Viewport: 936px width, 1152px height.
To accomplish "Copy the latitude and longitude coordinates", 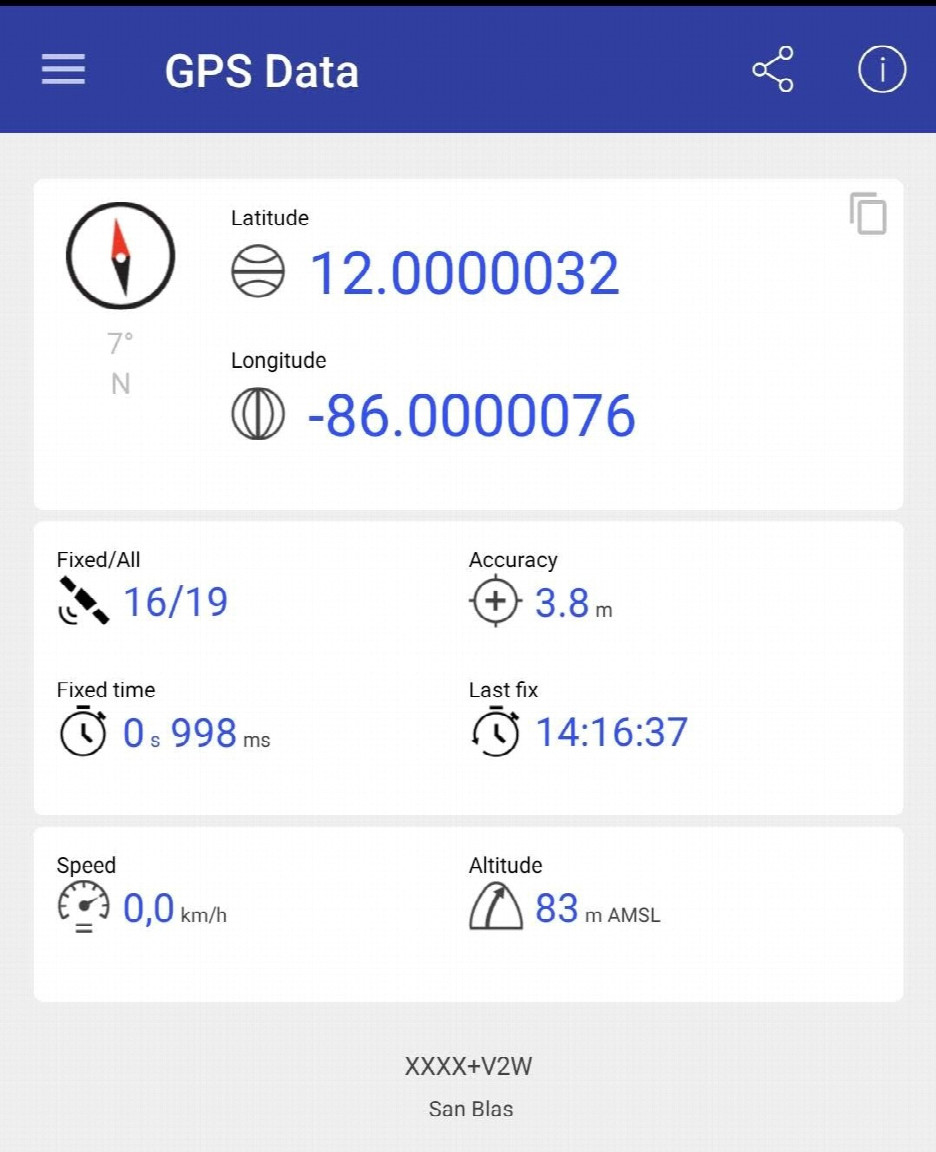I will click(x=868, y=214).
